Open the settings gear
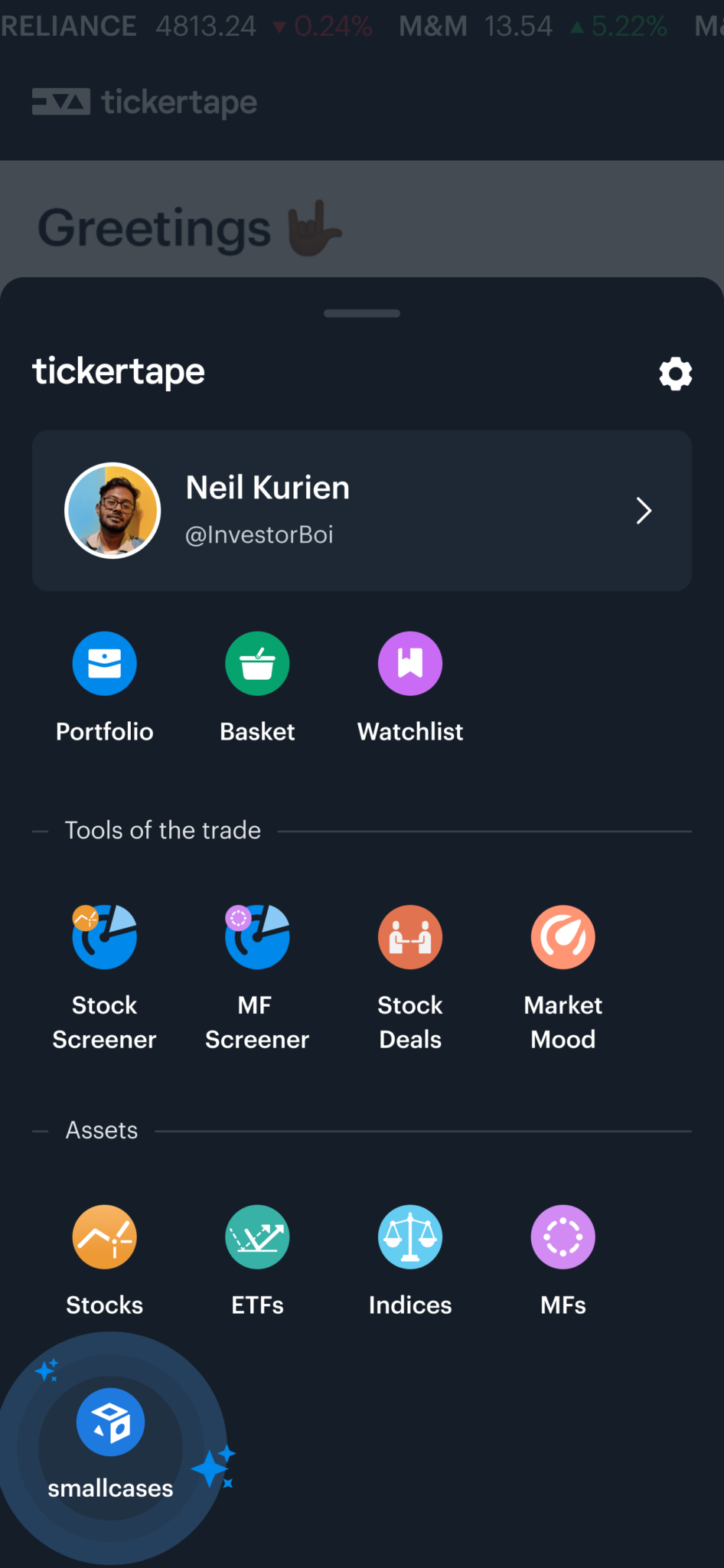Viewport: 724px width, 1568px height. point(675,374)
